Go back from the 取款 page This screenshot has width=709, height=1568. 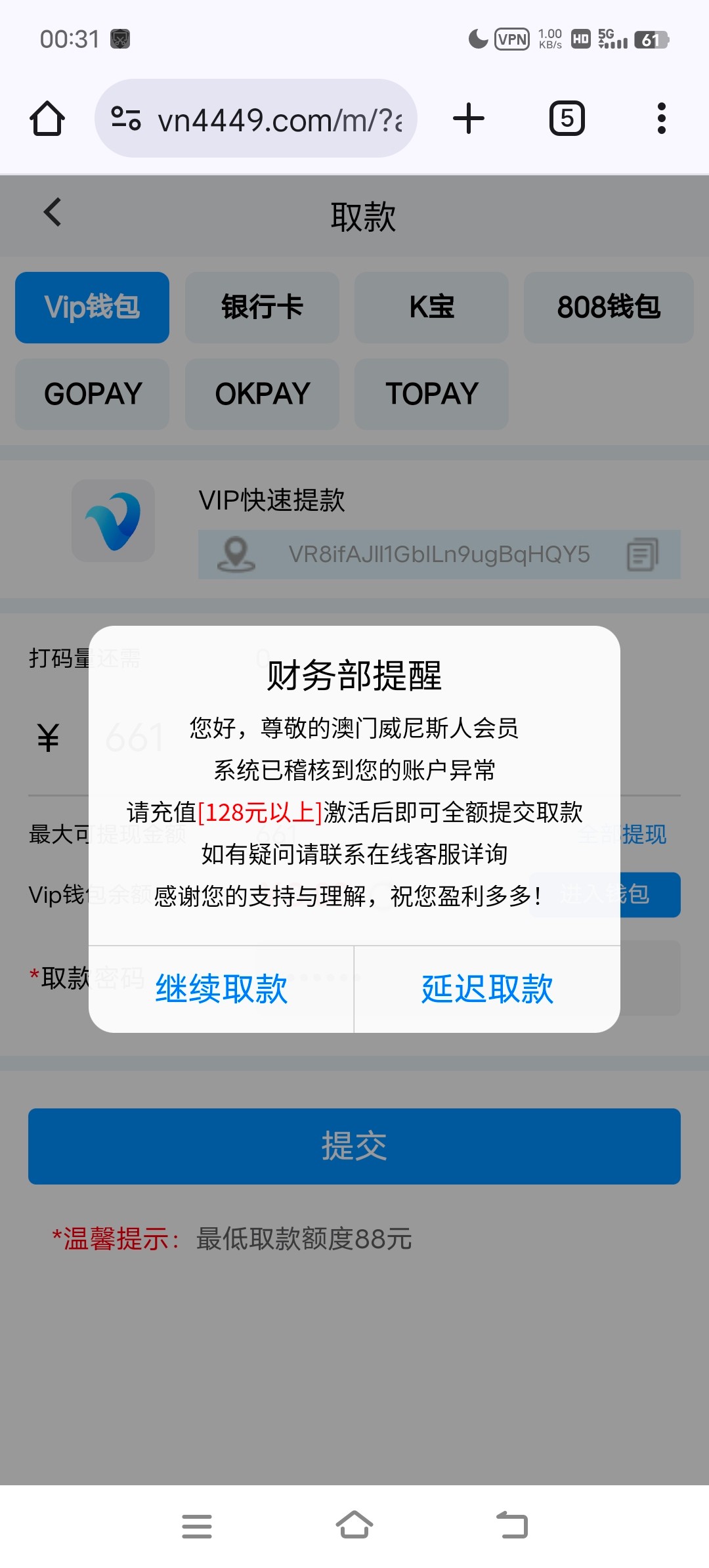(x=53, y=213)
